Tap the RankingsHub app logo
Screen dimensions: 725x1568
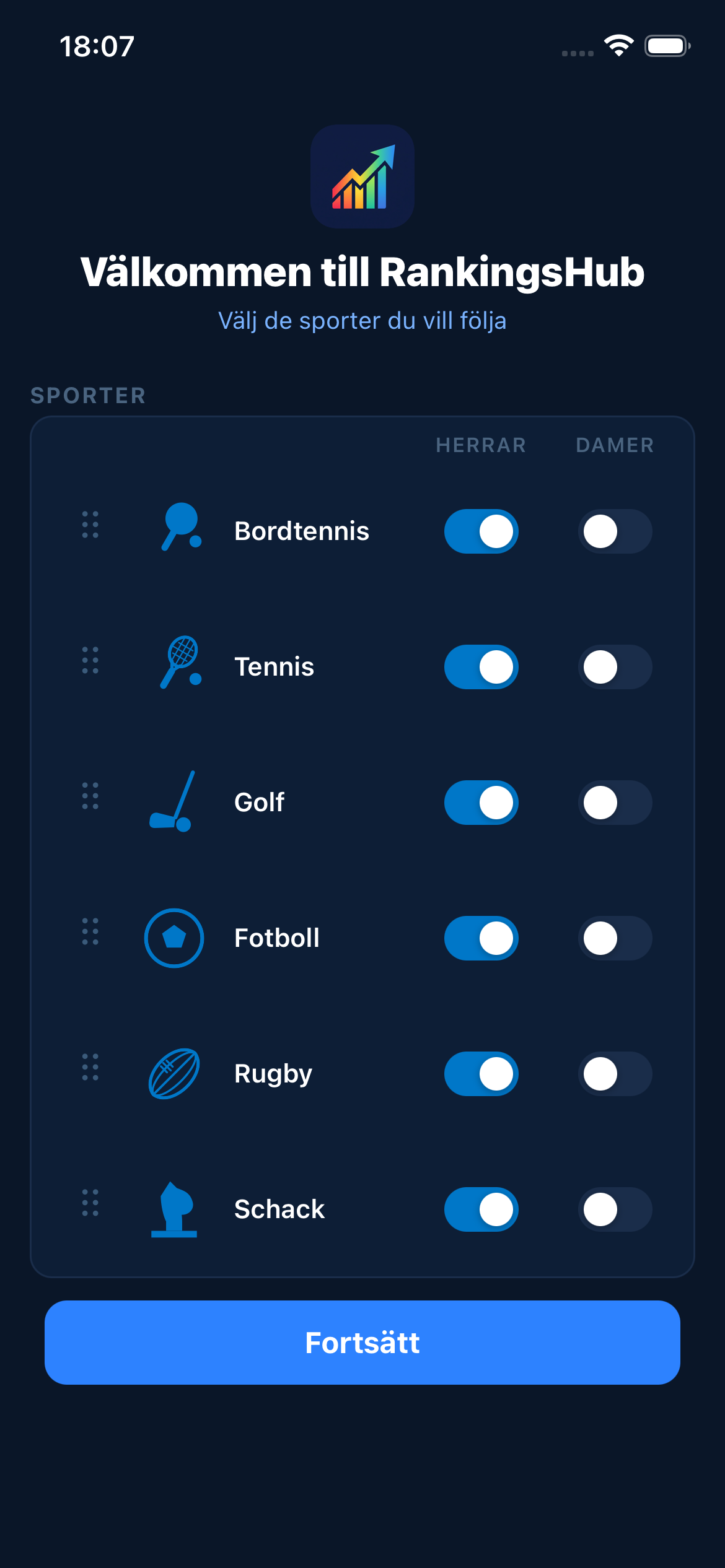coord(362,178)
